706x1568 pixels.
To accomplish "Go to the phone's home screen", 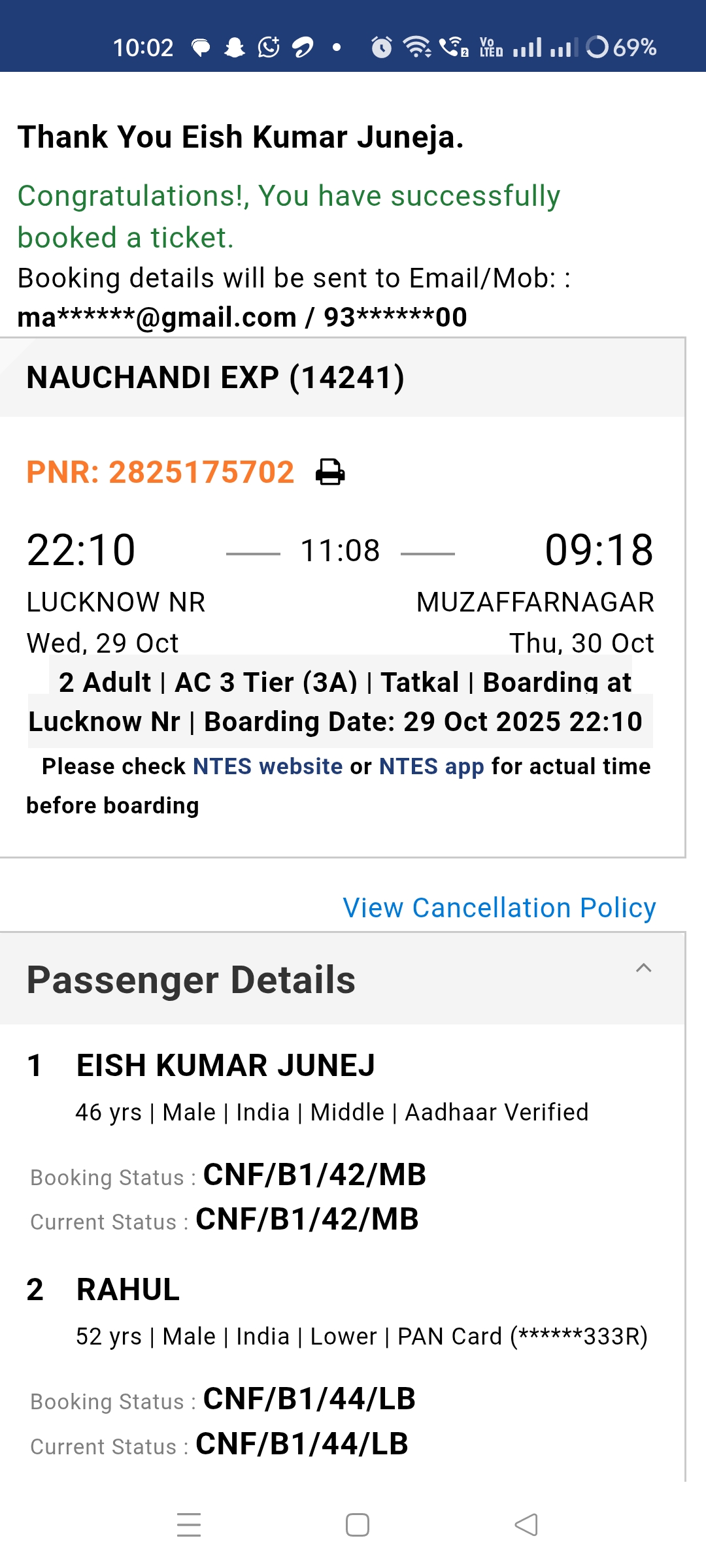I will [x=357, y=1525].
